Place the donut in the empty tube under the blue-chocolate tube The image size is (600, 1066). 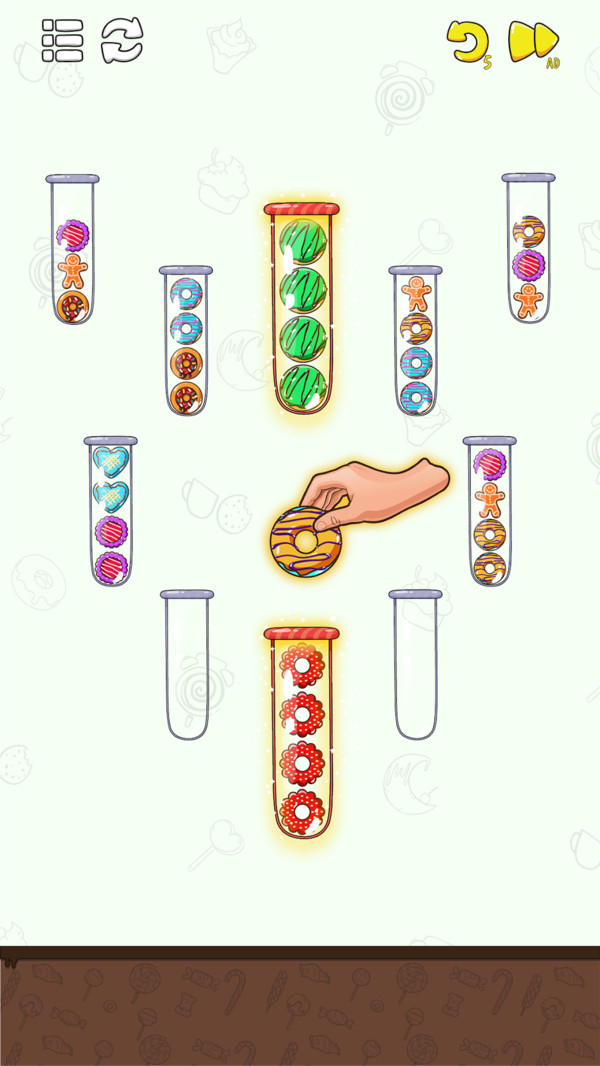coord(187,665)
